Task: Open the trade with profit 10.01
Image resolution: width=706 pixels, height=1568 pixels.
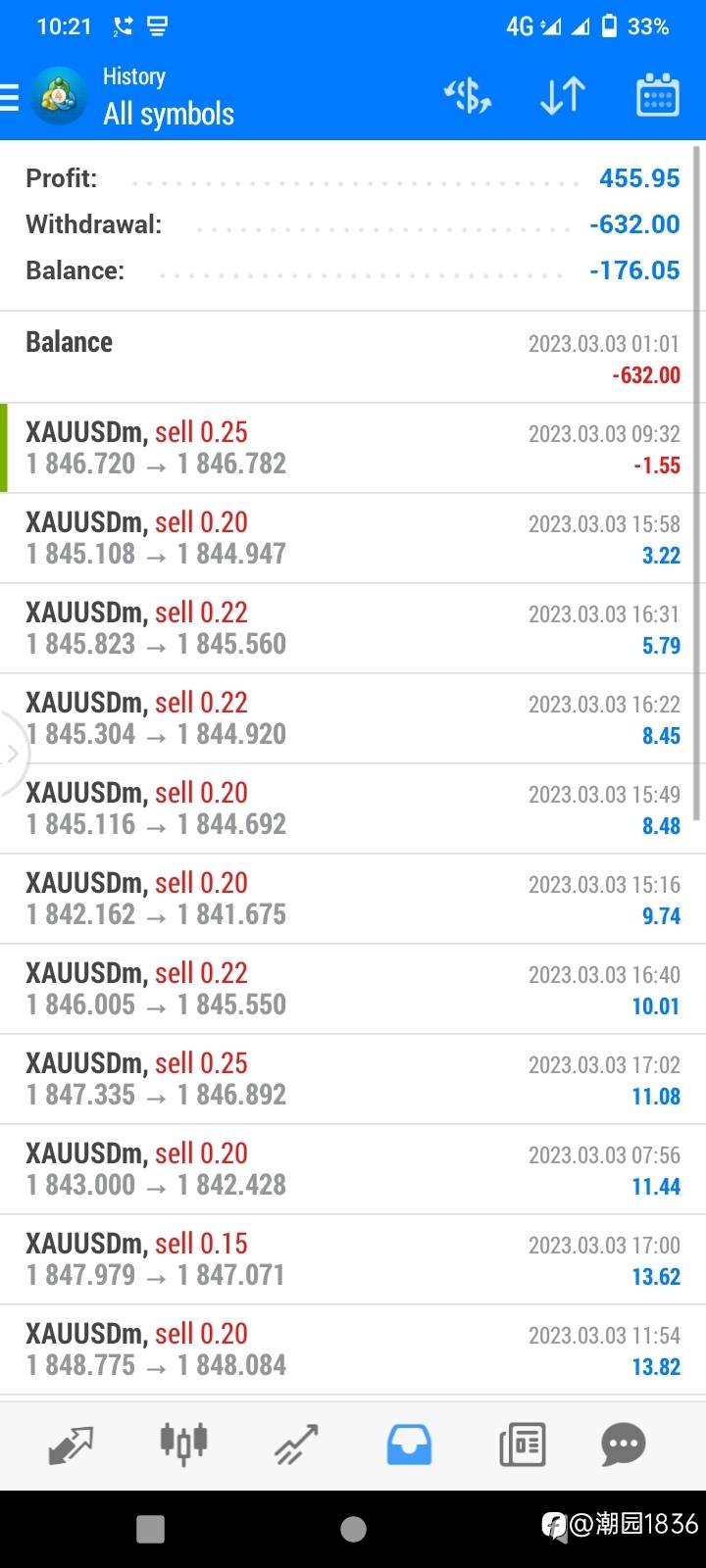Action: click(x=353, y=989)
